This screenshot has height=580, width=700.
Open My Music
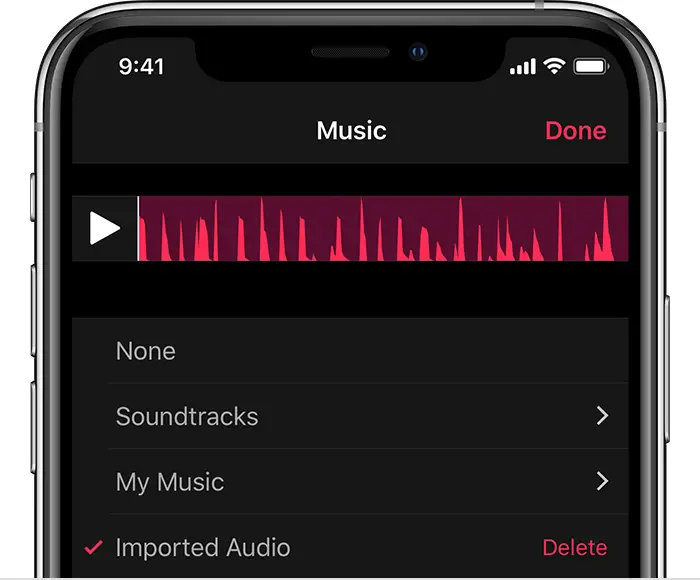[360, 482]
